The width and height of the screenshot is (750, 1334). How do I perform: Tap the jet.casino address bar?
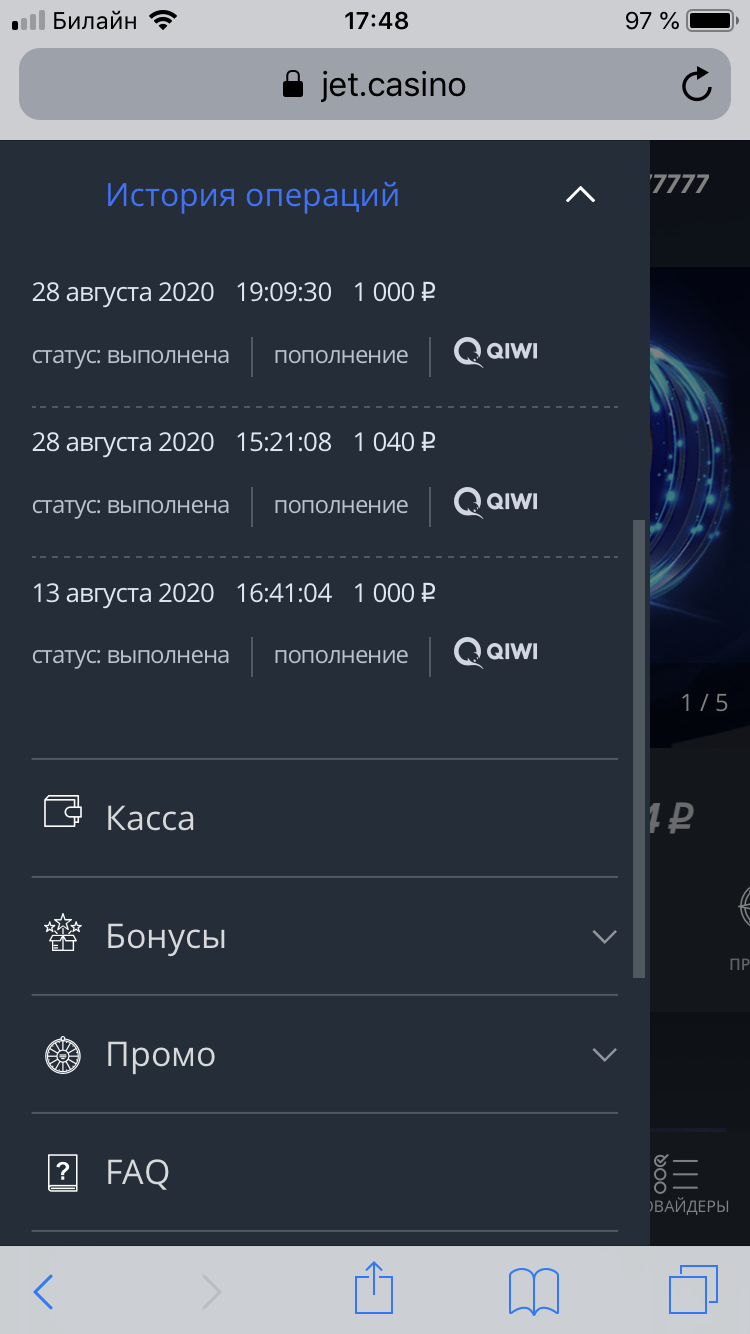(375, 85)
